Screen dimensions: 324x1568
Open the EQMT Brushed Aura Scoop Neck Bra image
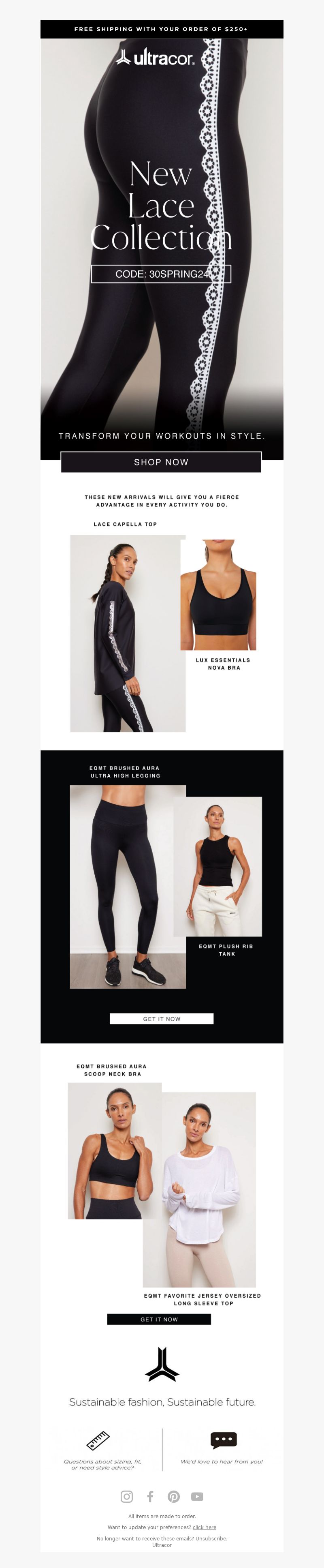pyautogui.click(x=114, y=1150)
